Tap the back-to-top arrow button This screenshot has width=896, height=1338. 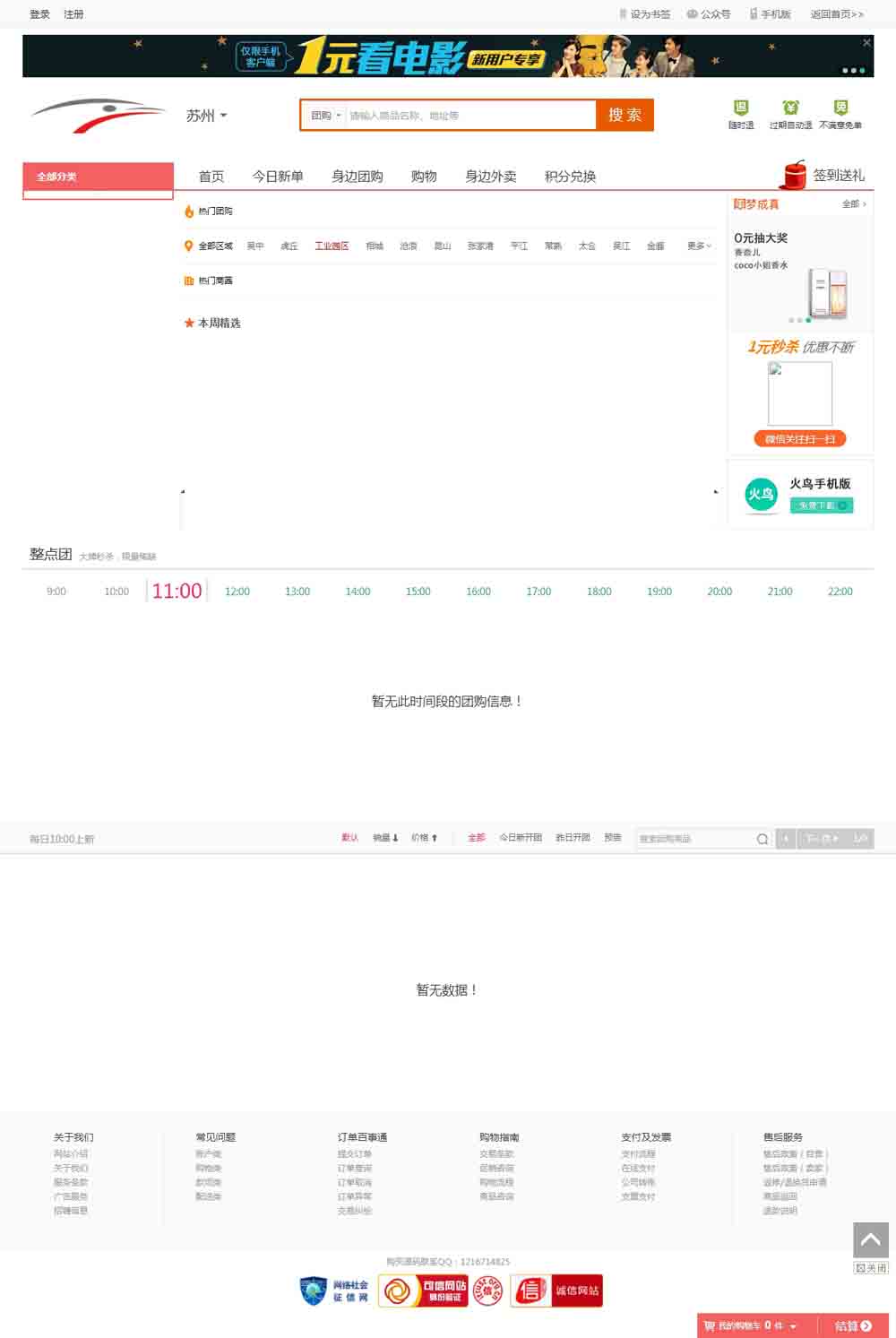(x=870, y=1240)
